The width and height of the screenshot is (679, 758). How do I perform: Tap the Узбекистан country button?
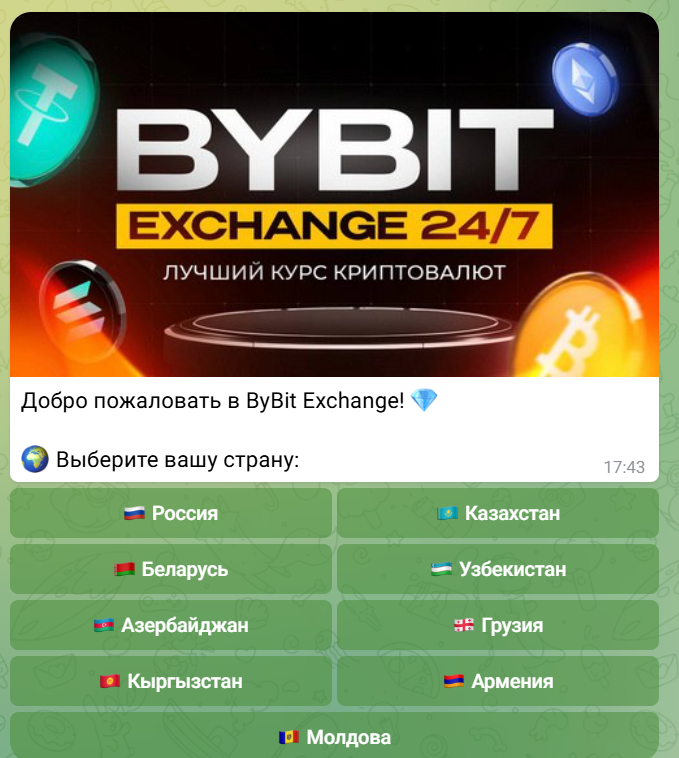pos(498,569)
